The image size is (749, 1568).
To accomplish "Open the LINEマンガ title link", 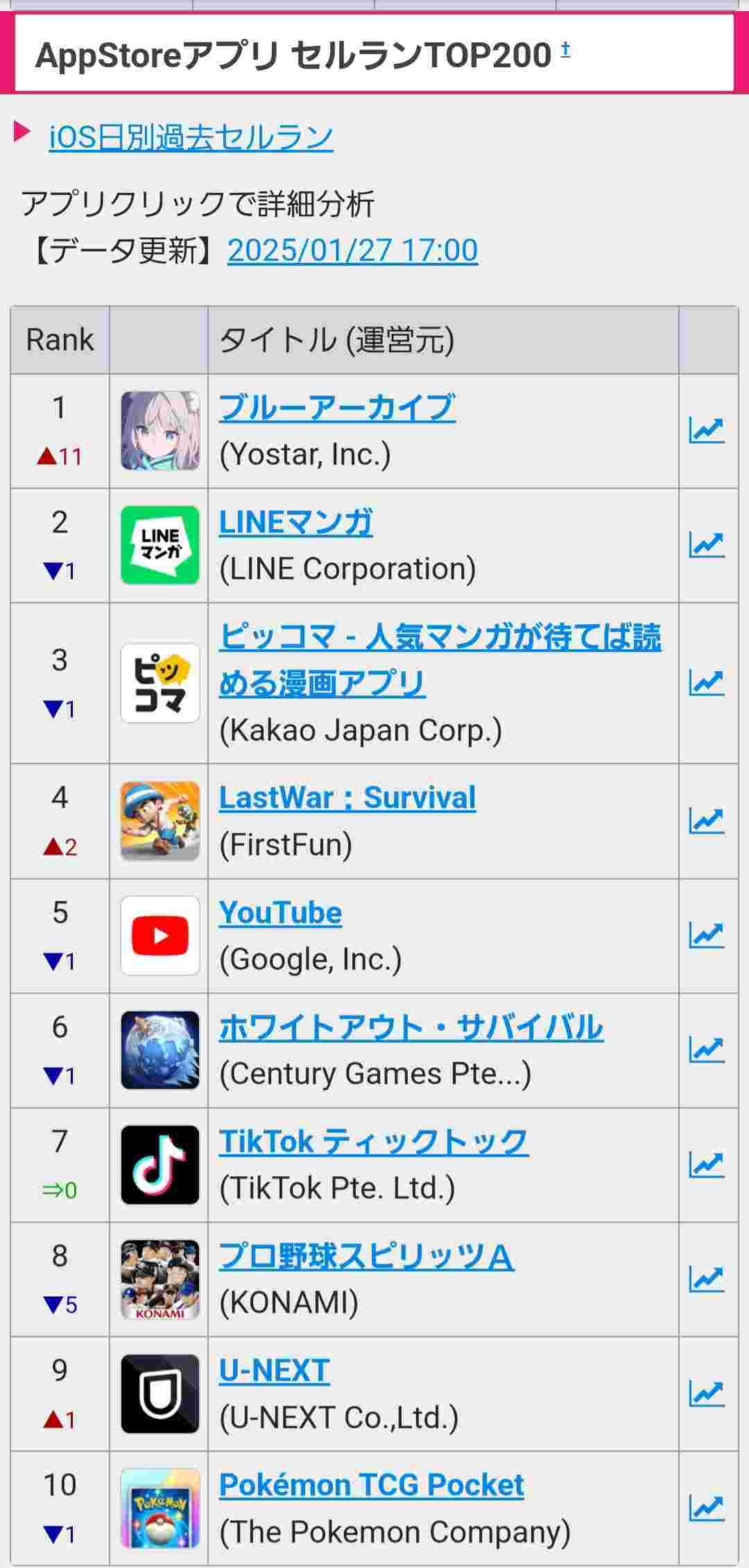I will [x=295, y=522].
